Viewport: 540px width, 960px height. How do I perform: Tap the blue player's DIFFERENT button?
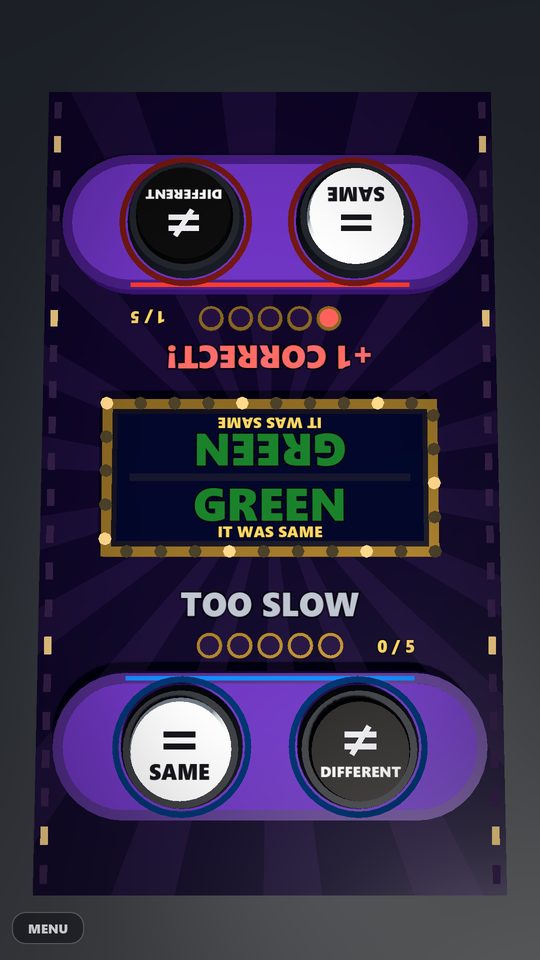[359, 748]
